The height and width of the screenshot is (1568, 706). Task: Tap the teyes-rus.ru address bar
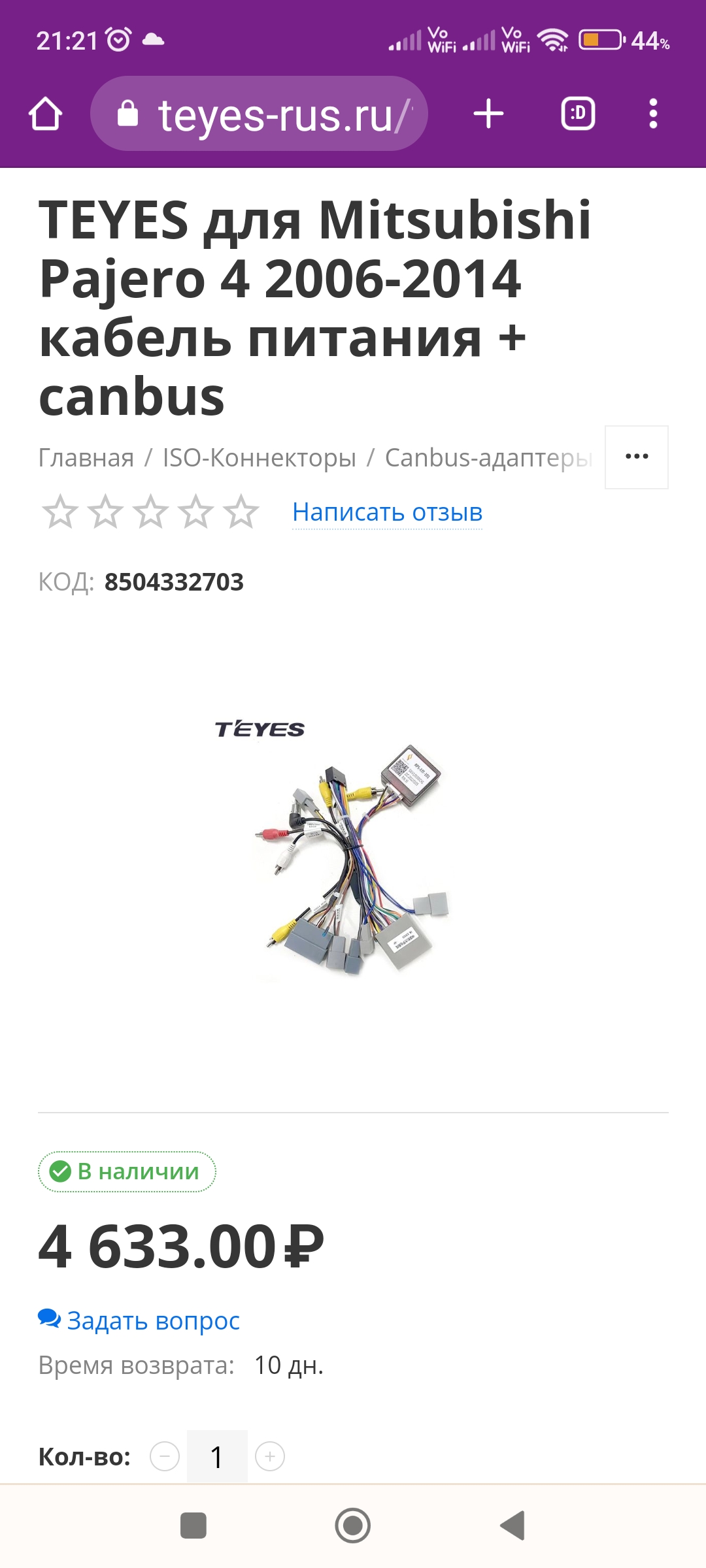[x=261, y=114]
